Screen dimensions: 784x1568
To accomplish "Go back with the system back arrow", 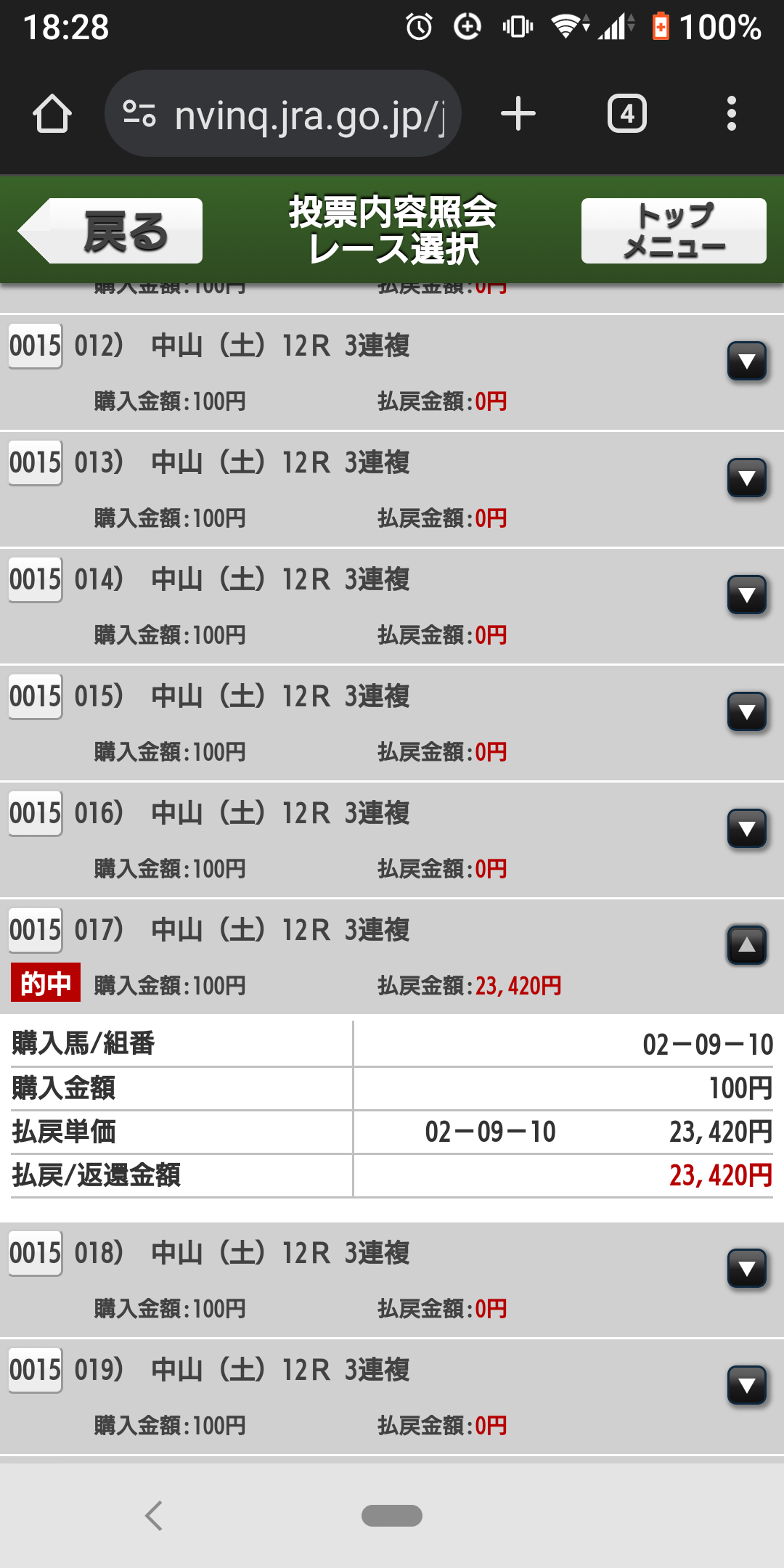I will [x=153, y=1516].
